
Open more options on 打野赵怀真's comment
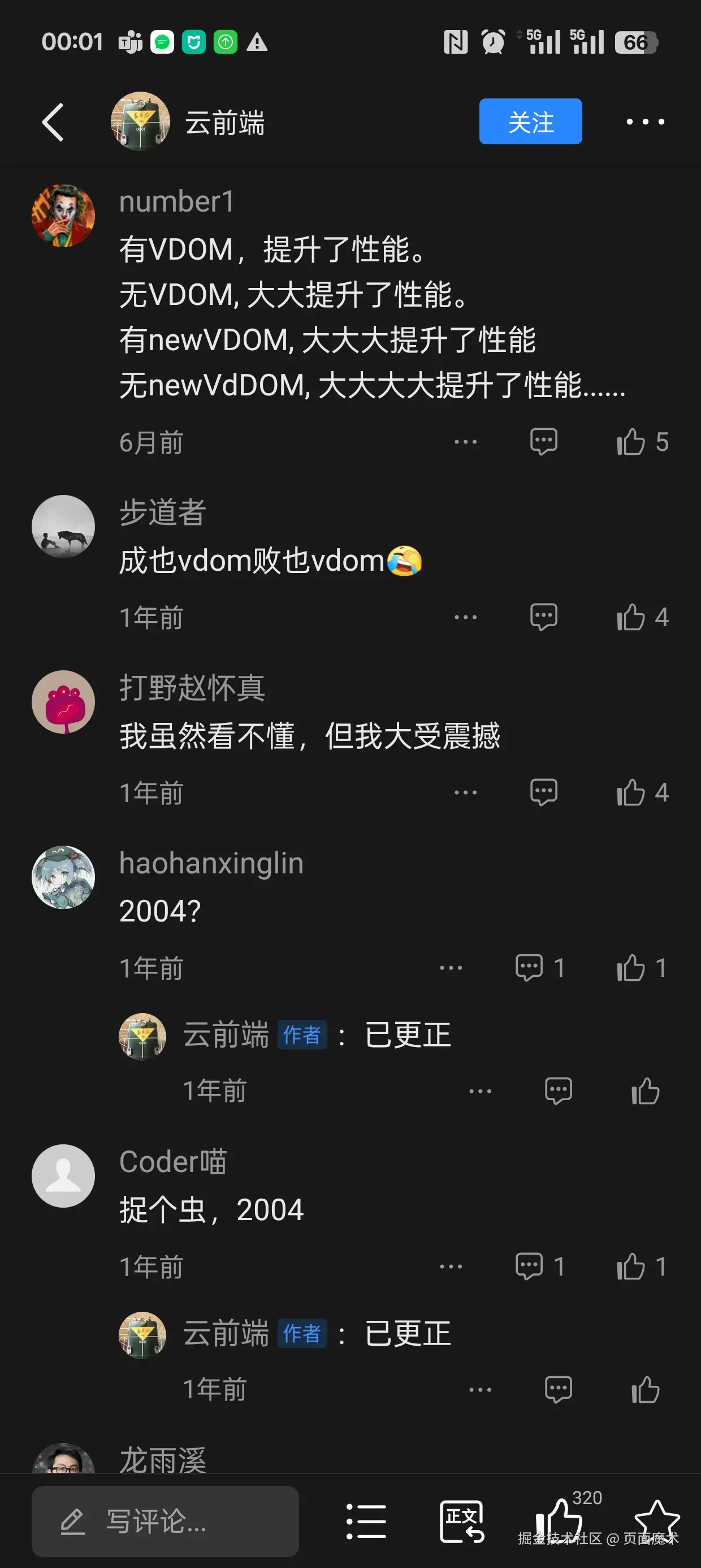(465, 791)
